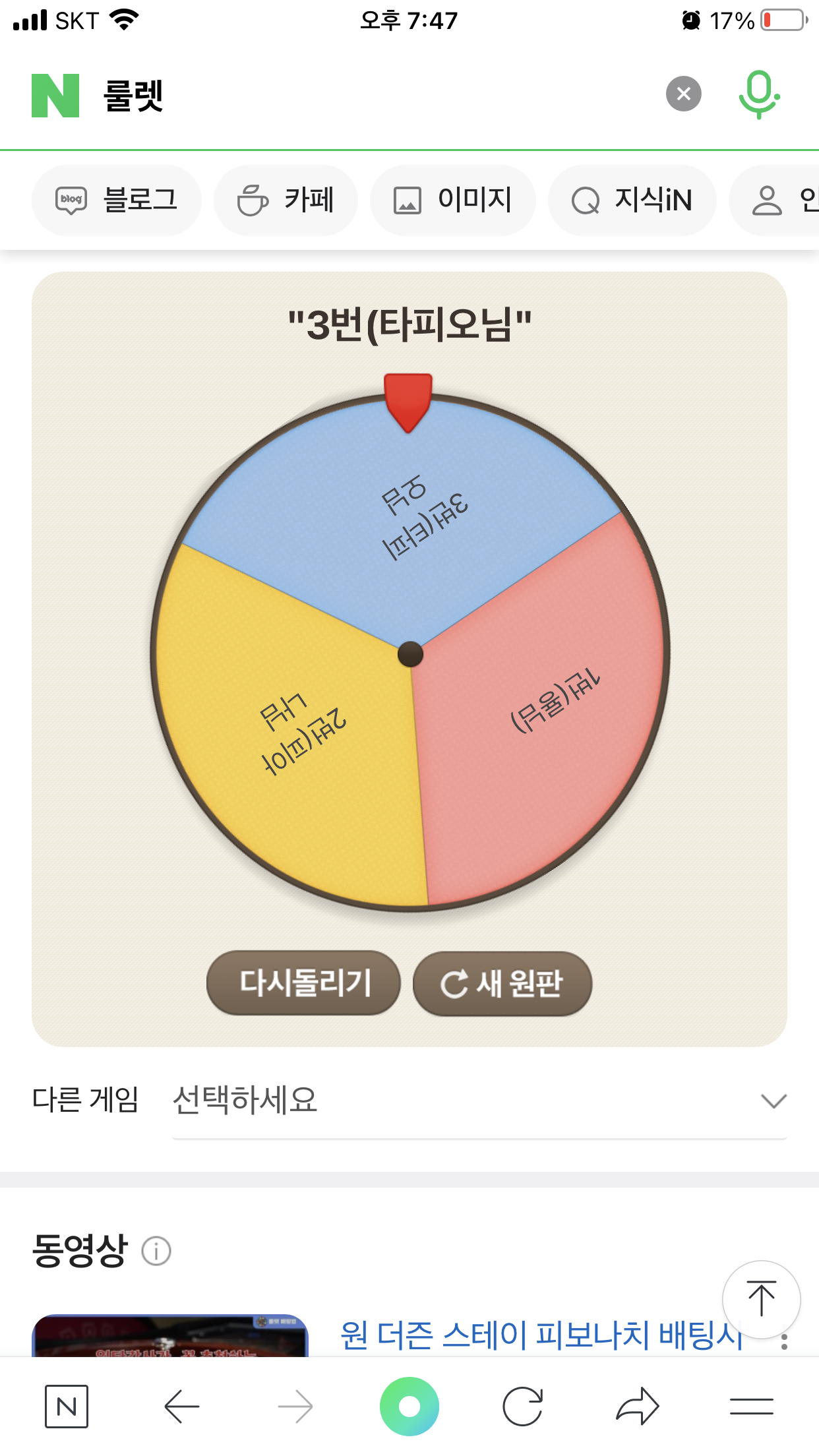Switch to the 지식iN tab
The image size is (819, 1456).
pyautogui.click(x=632, y=200)
